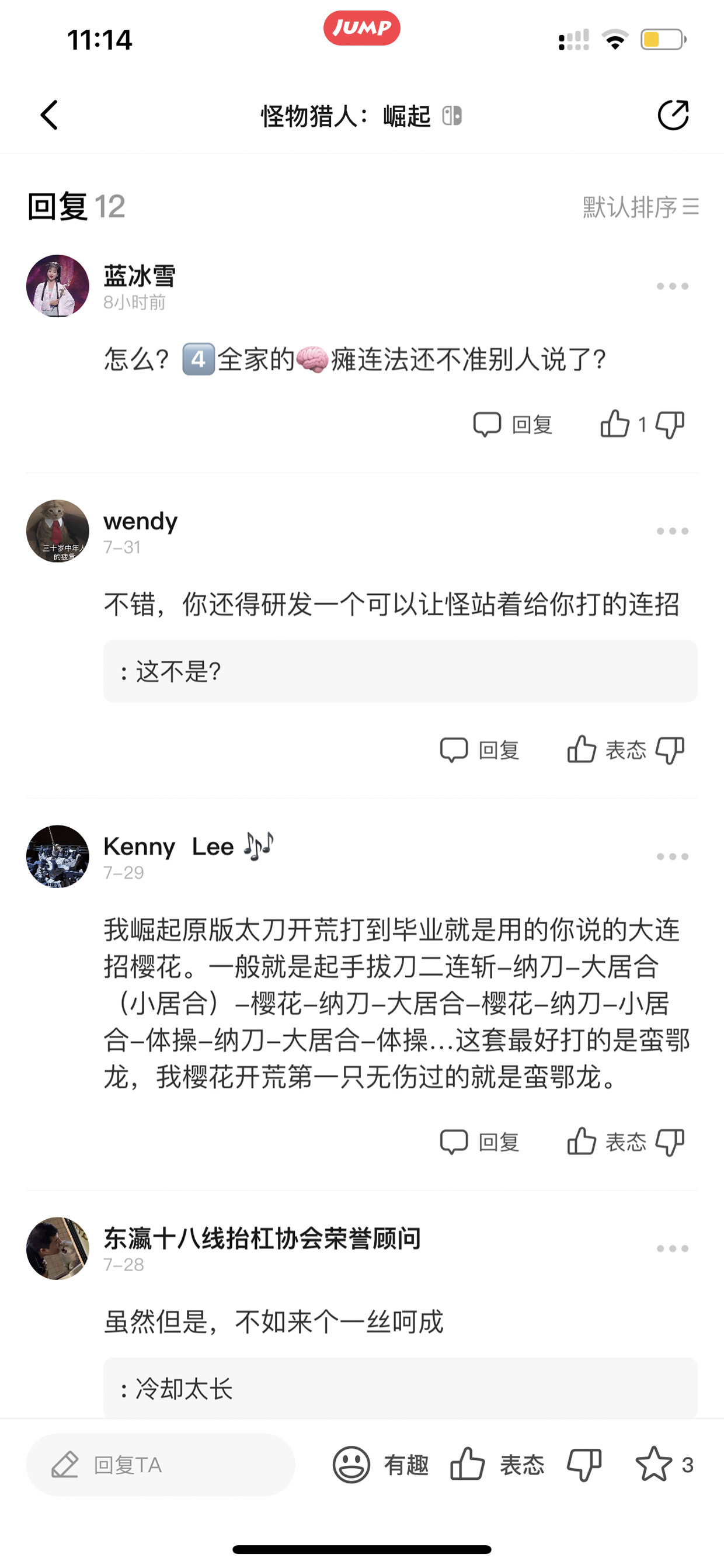724x1568 pixels.
Task: Reply to 蓝冰雪's comment
Action: coord(513,424)
